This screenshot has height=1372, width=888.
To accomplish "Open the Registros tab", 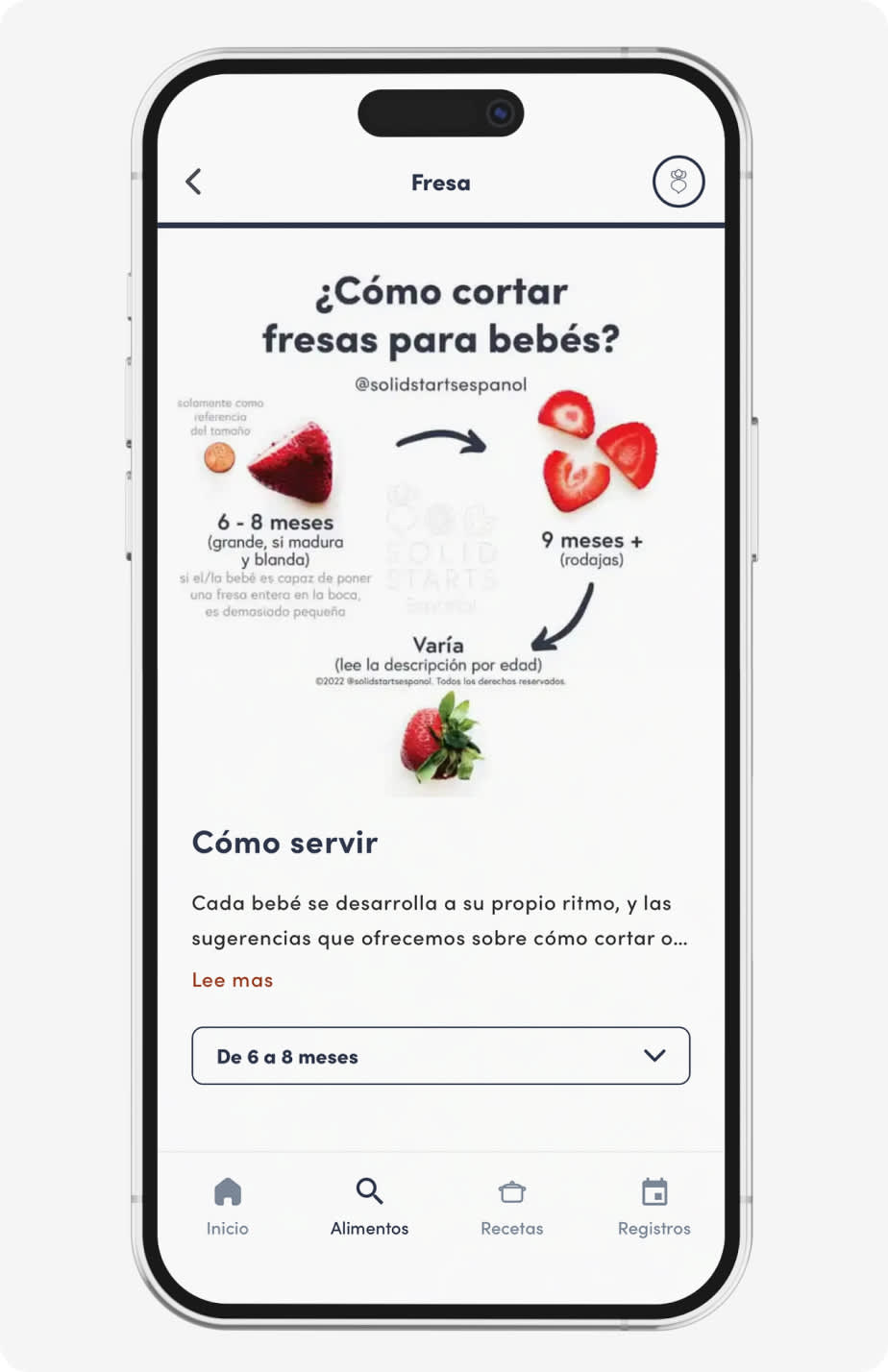I will pos(654,1207).
